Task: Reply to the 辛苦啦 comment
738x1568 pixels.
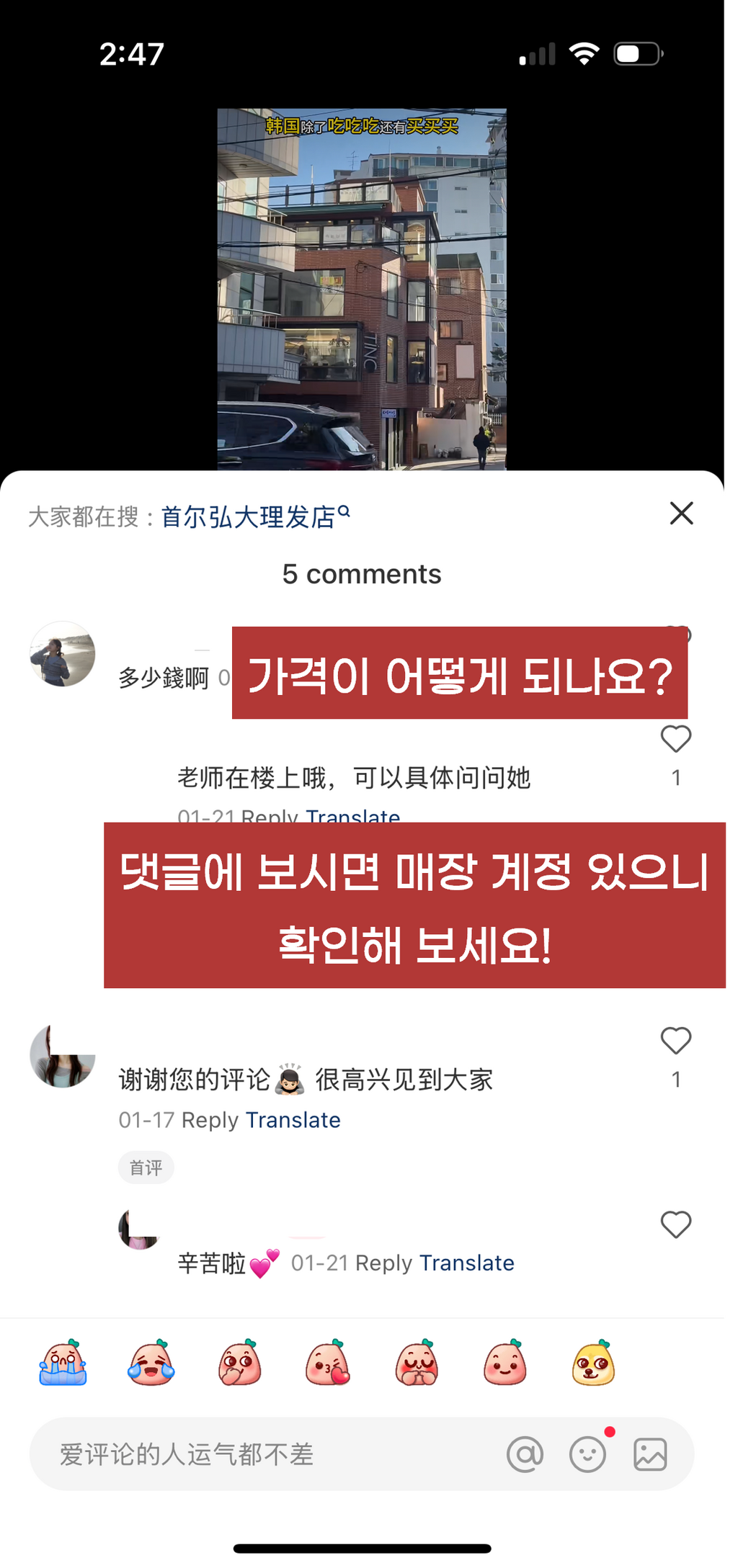Action: click(x=383, y=1263)
